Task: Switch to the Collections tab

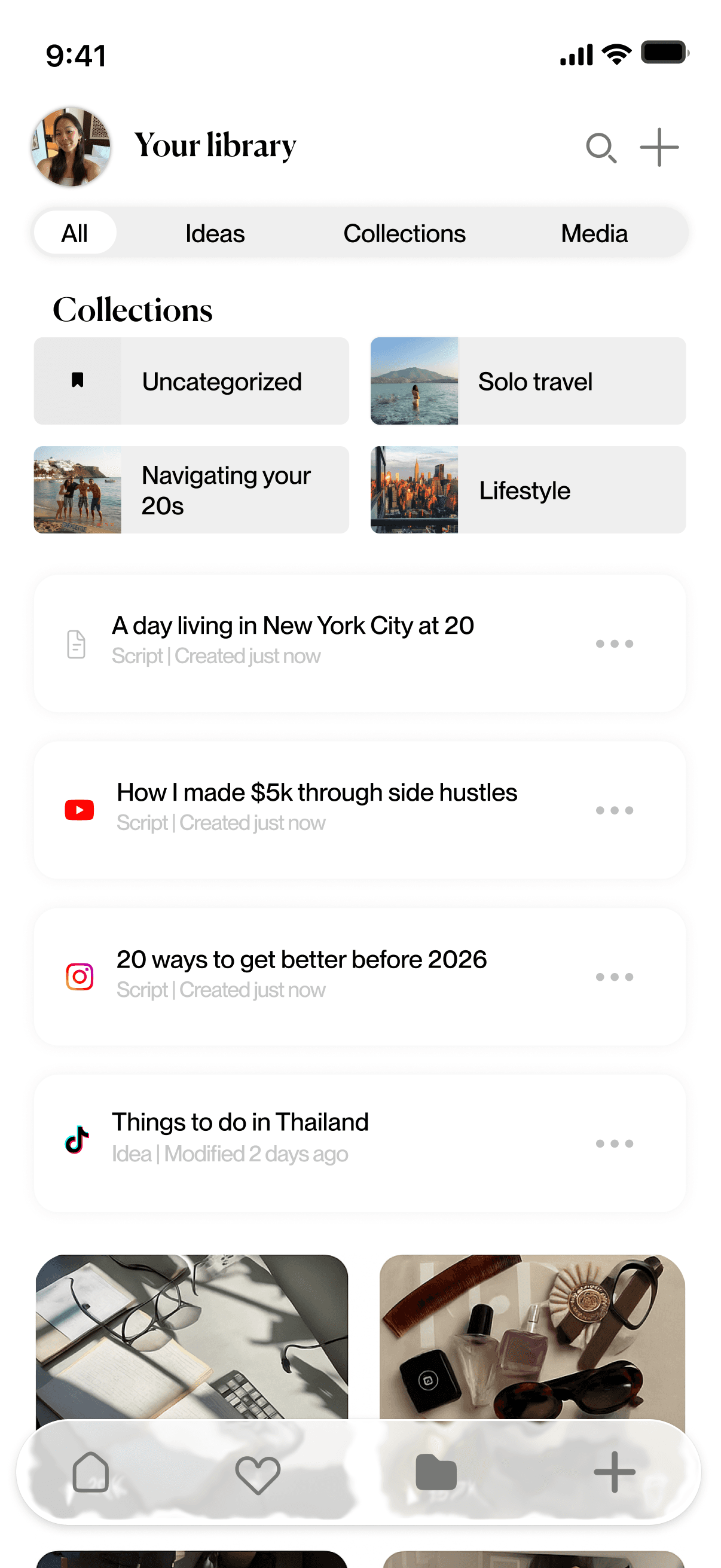Action: (404, 234)
